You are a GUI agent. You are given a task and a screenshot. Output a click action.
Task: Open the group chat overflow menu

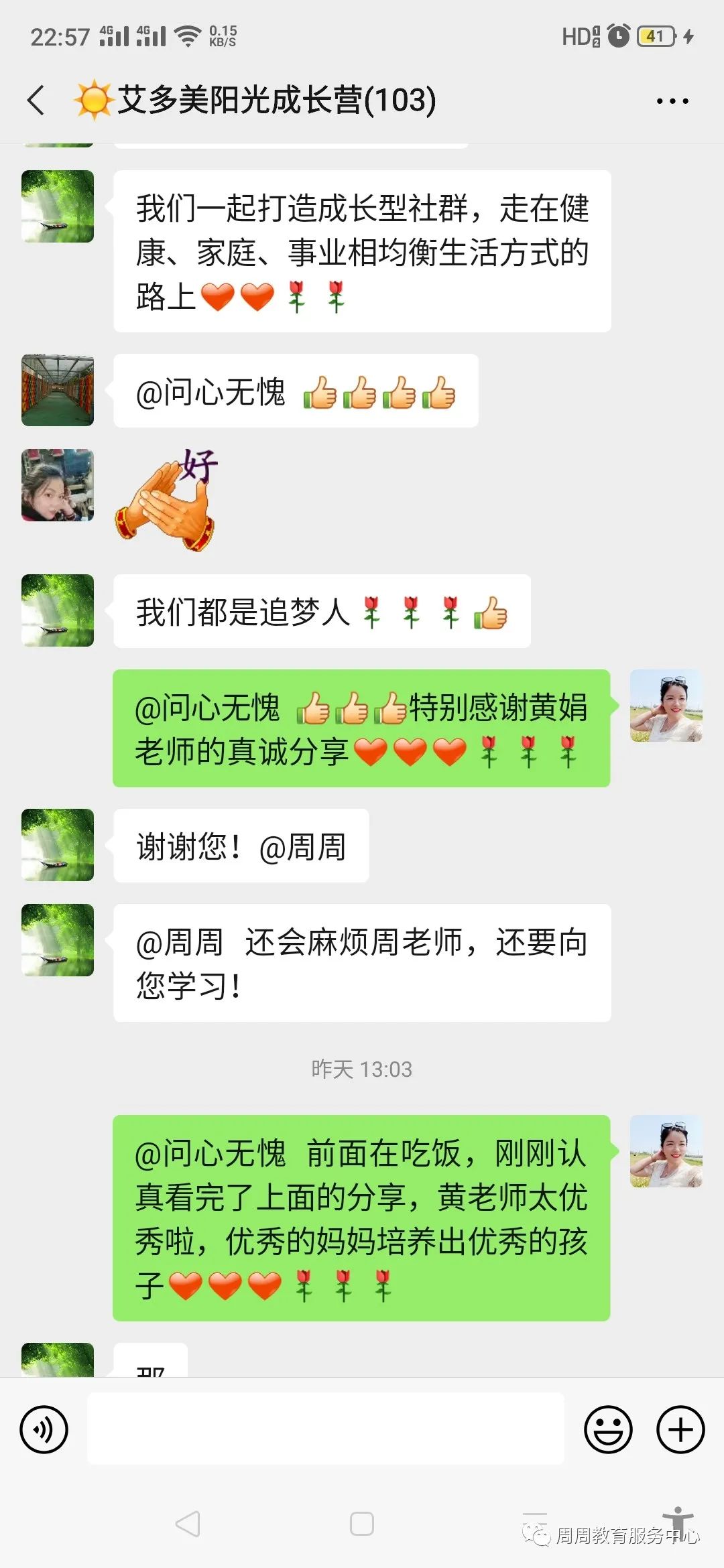(x=672, y=101)
